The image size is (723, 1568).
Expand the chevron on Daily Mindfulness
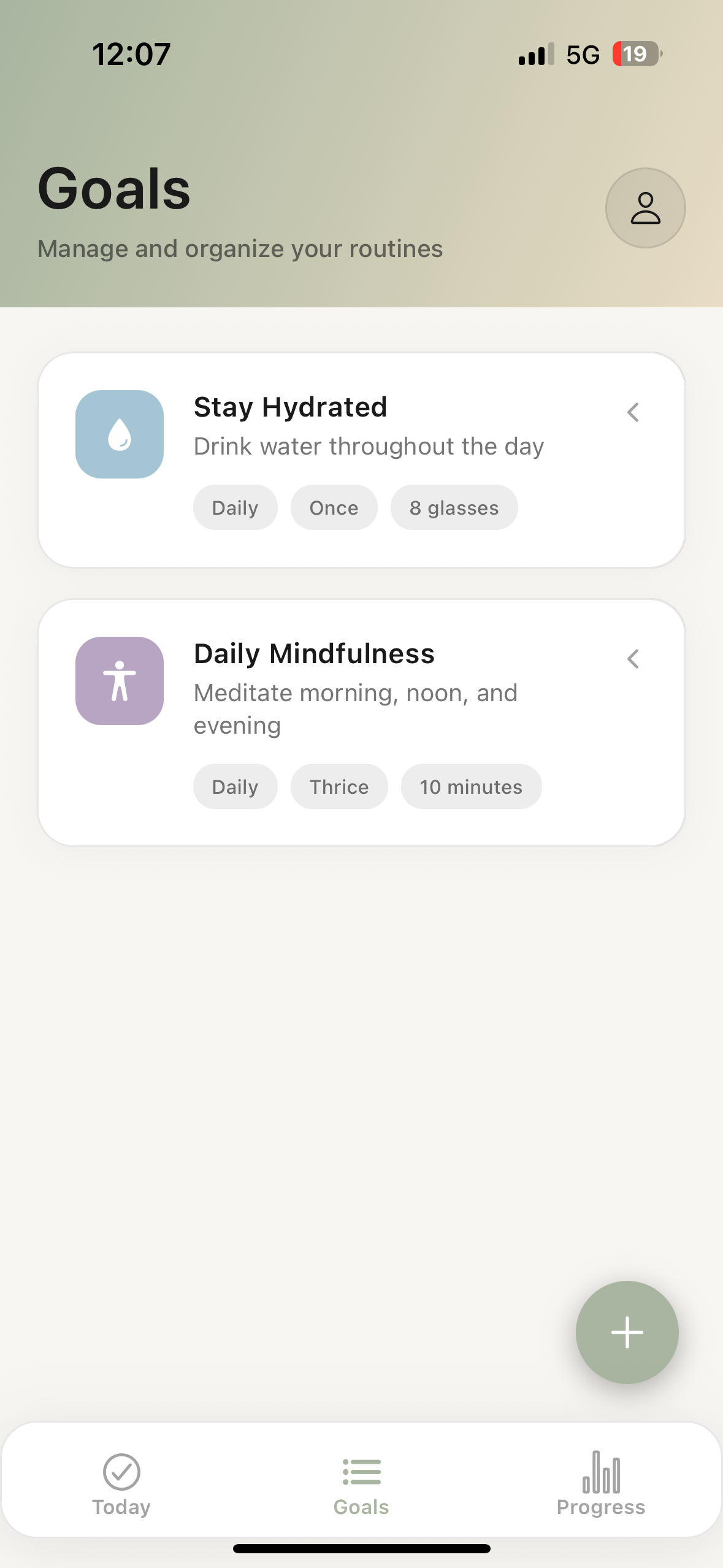click(633, 659)
